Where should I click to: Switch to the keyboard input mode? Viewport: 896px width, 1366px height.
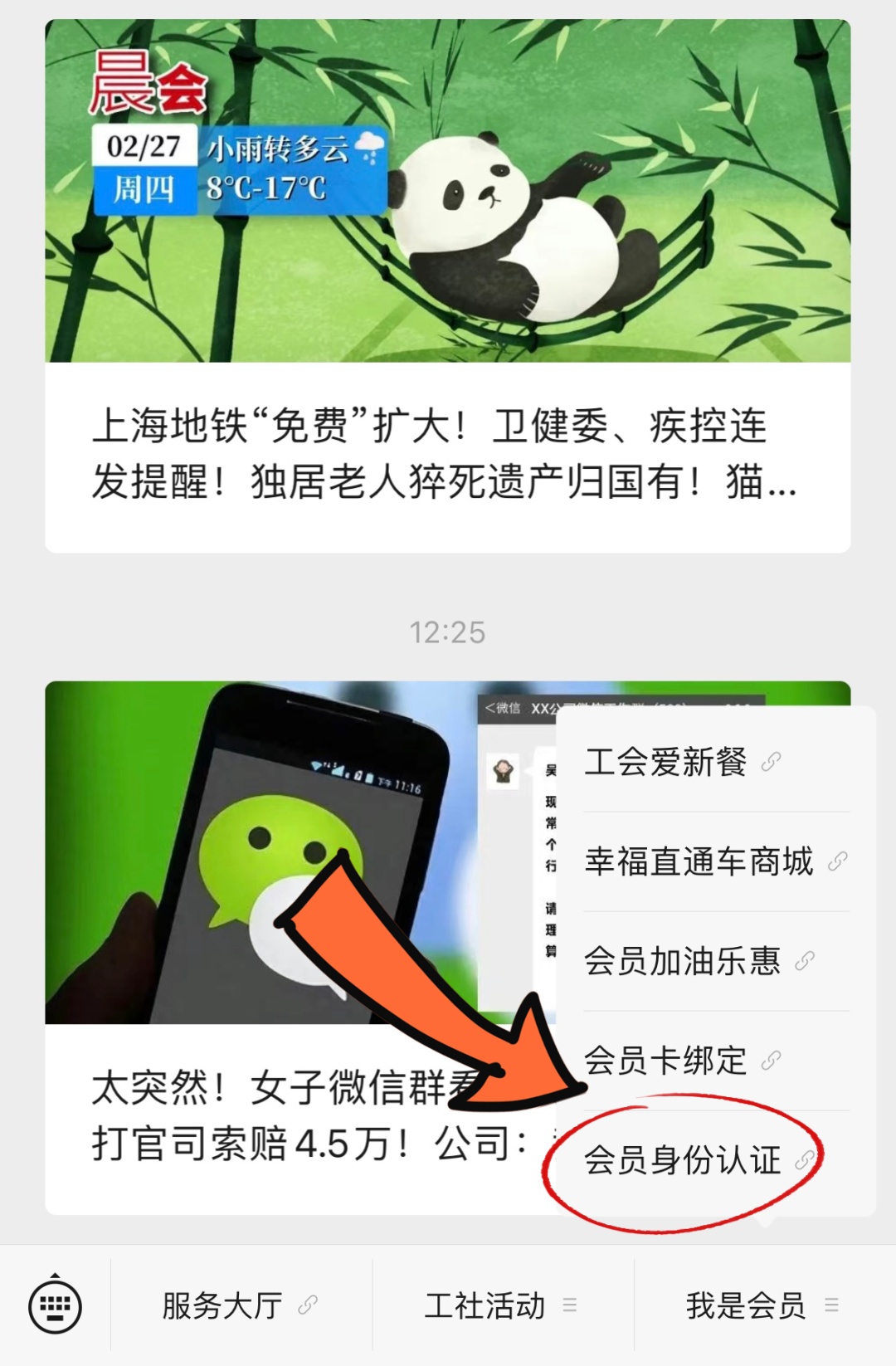pos(55,1305)
